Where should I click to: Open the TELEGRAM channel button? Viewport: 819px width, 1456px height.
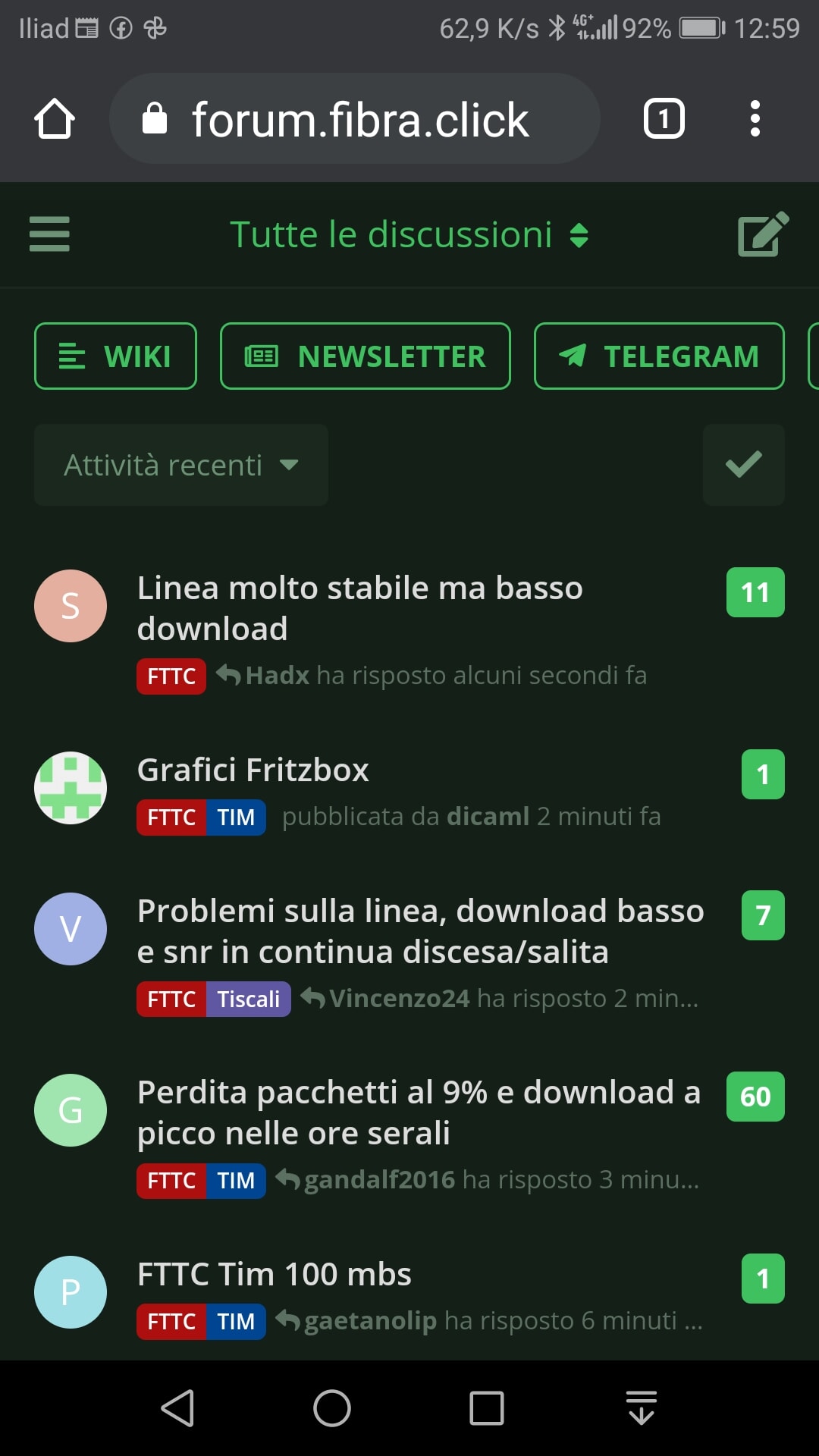tap(658, 356)
